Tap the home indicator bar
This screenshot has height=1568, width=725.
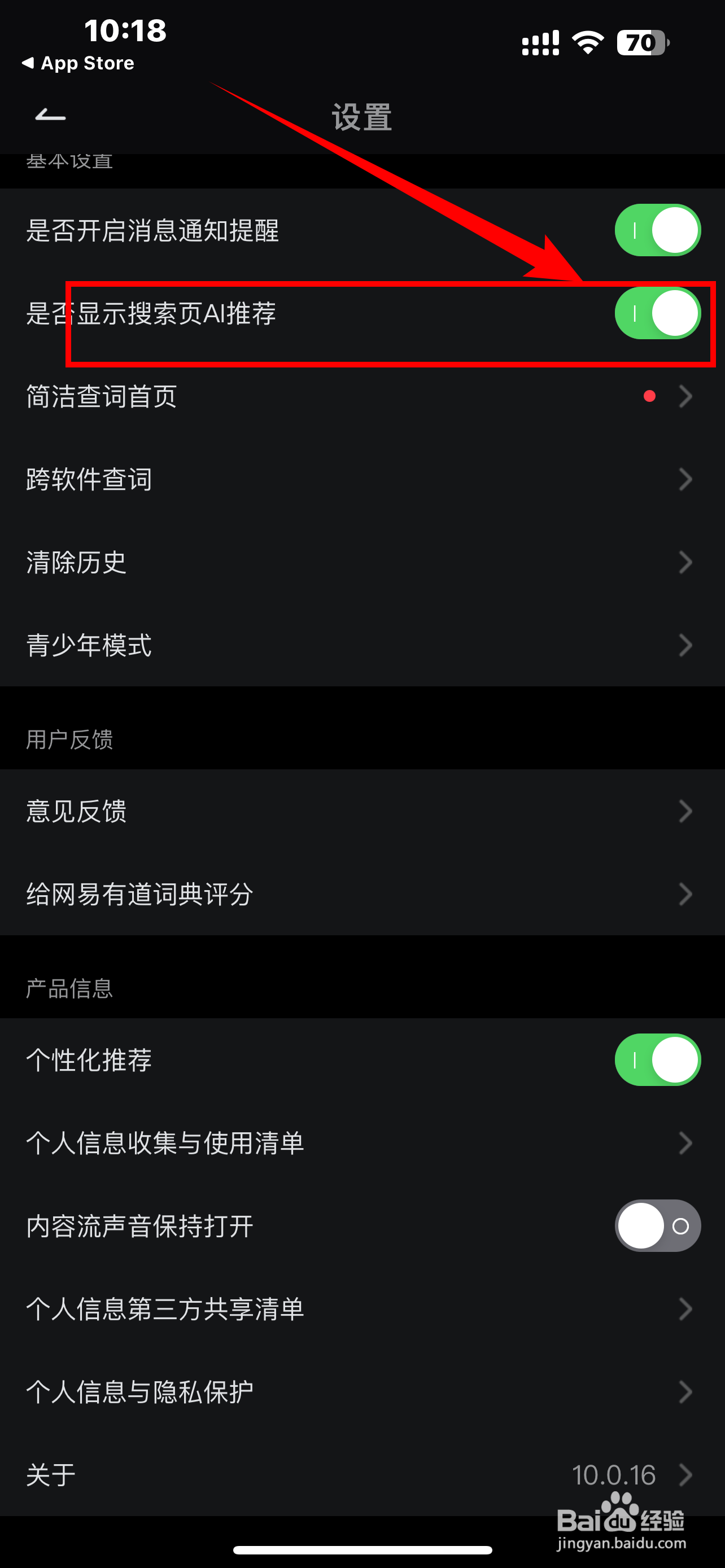pos(362,1551)
